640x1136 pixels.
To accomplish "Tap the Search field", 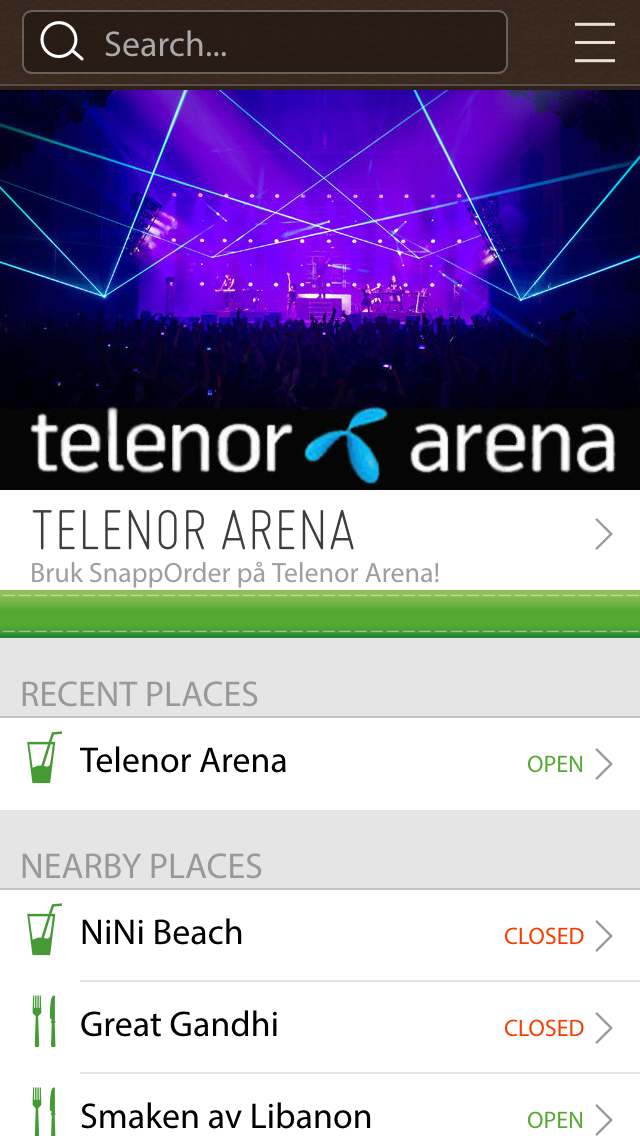I will [265, 42].
